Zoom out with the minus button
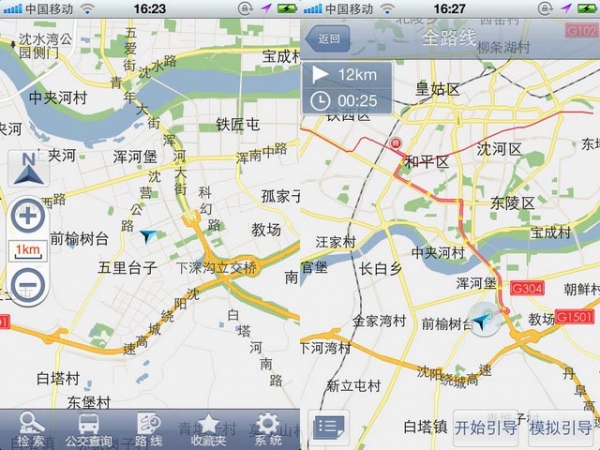The height and width of the screenshot is (450, 600). click(x=28, y=285)
